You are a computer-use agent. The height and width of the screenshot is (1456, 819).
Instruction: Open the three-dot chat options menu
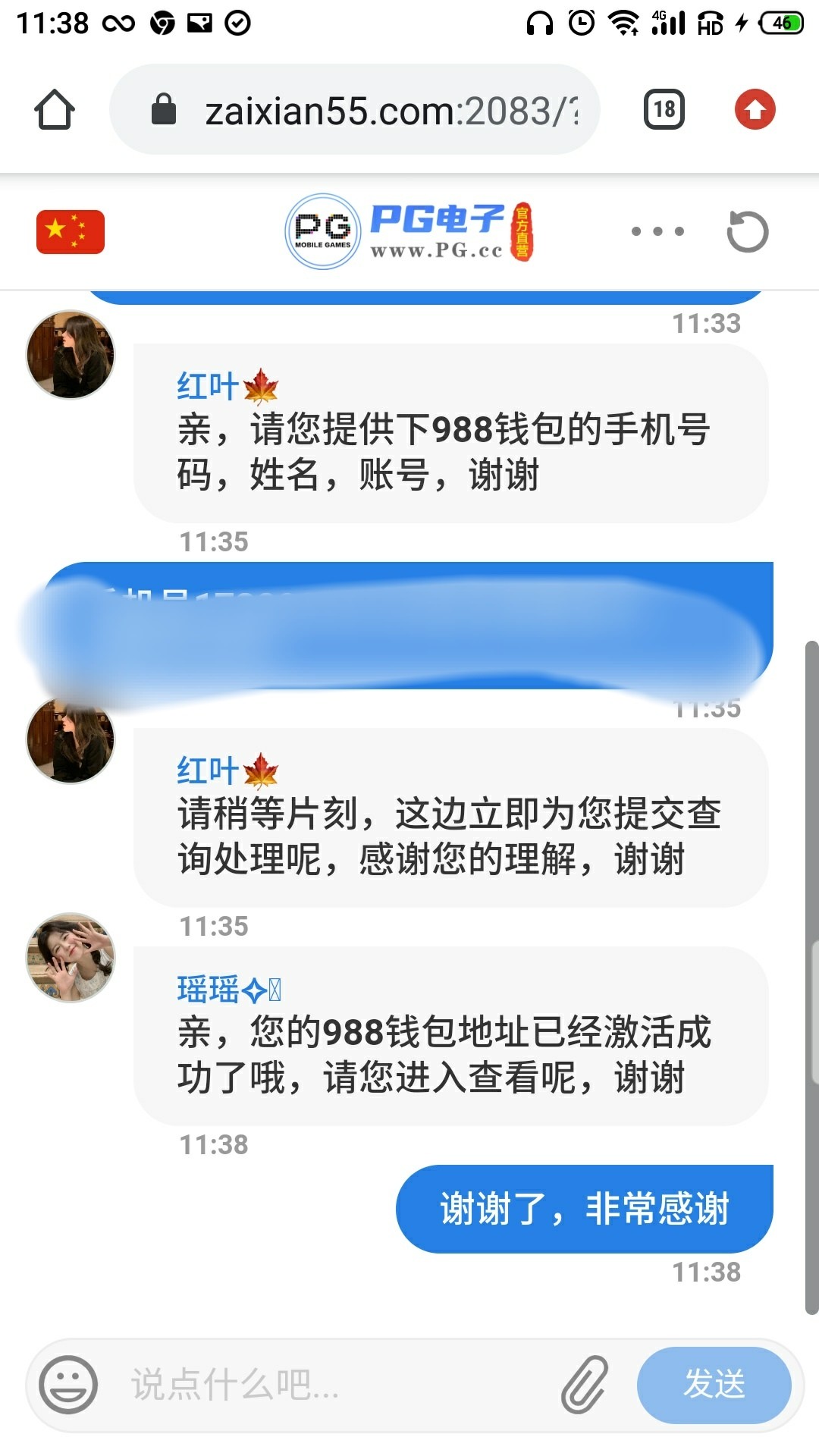click(x=657, y=231)
